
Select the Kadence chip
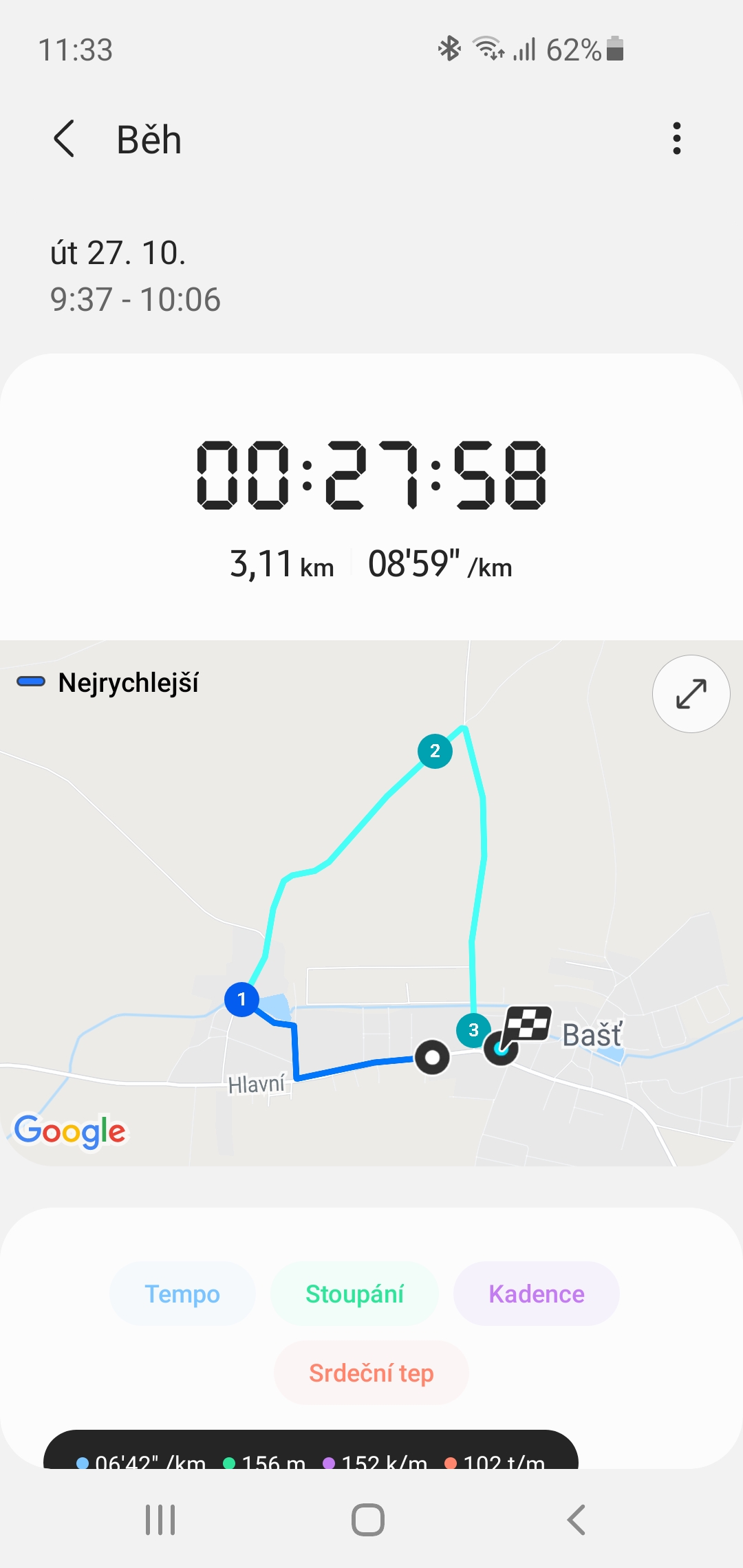537,1294
